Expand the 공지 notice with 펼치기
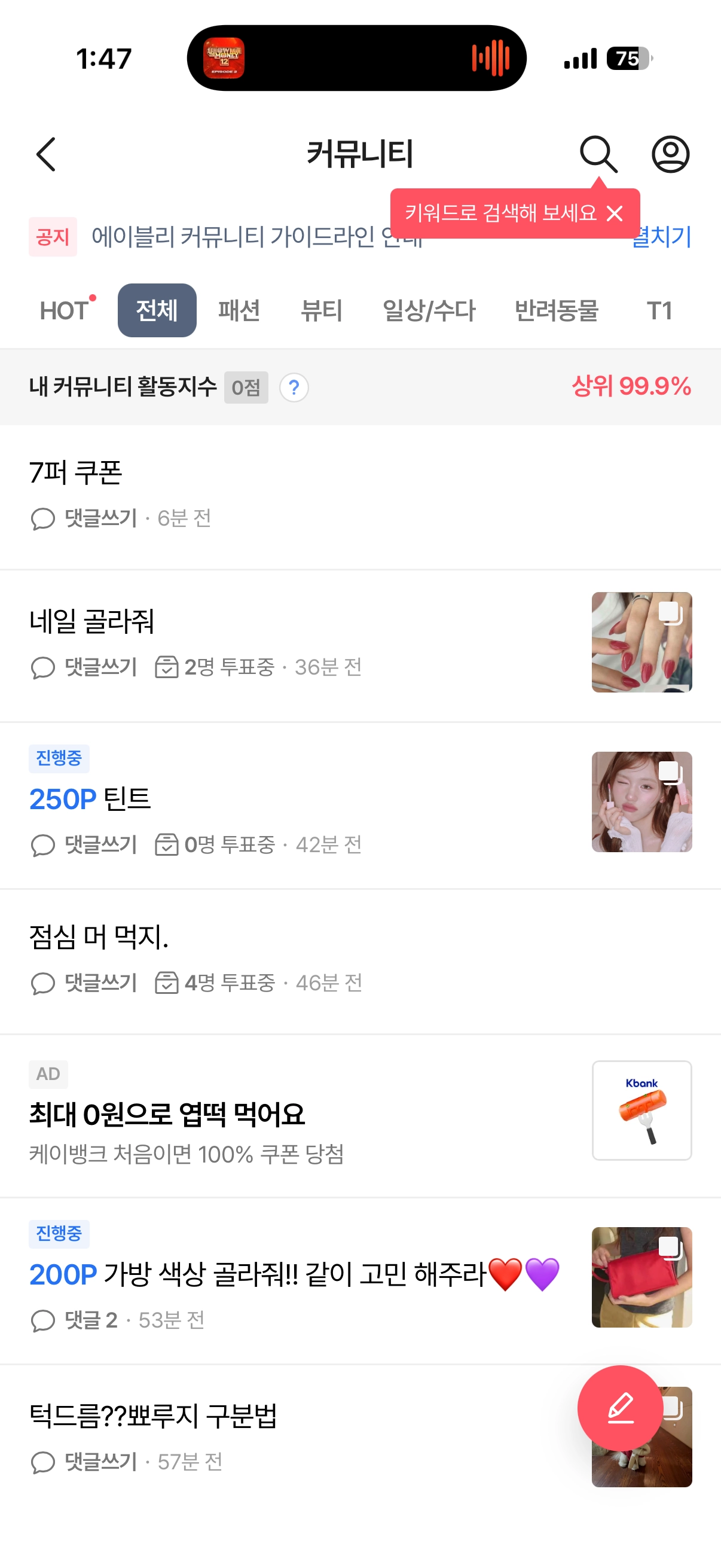 coord(664,237)
